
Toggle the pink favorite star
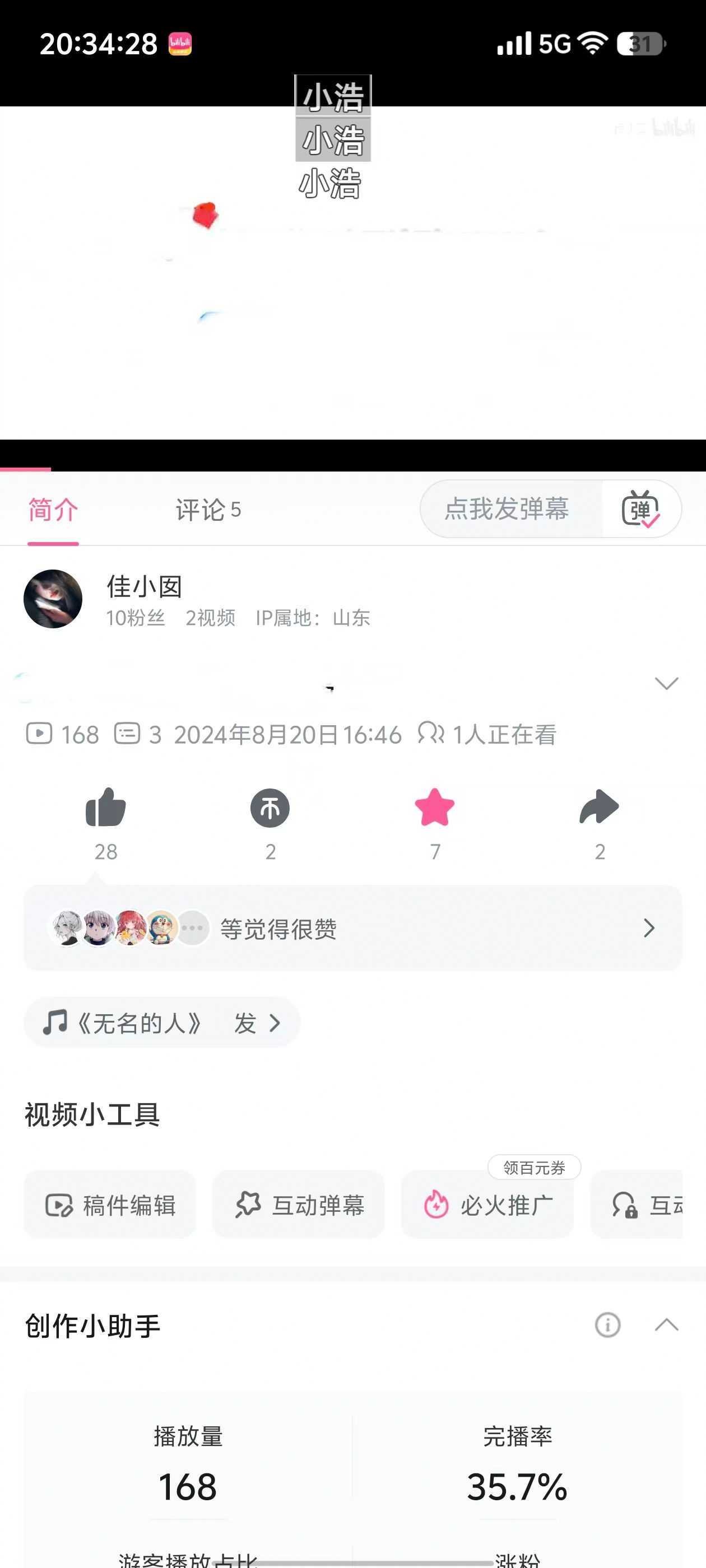[x=434, y=808]
